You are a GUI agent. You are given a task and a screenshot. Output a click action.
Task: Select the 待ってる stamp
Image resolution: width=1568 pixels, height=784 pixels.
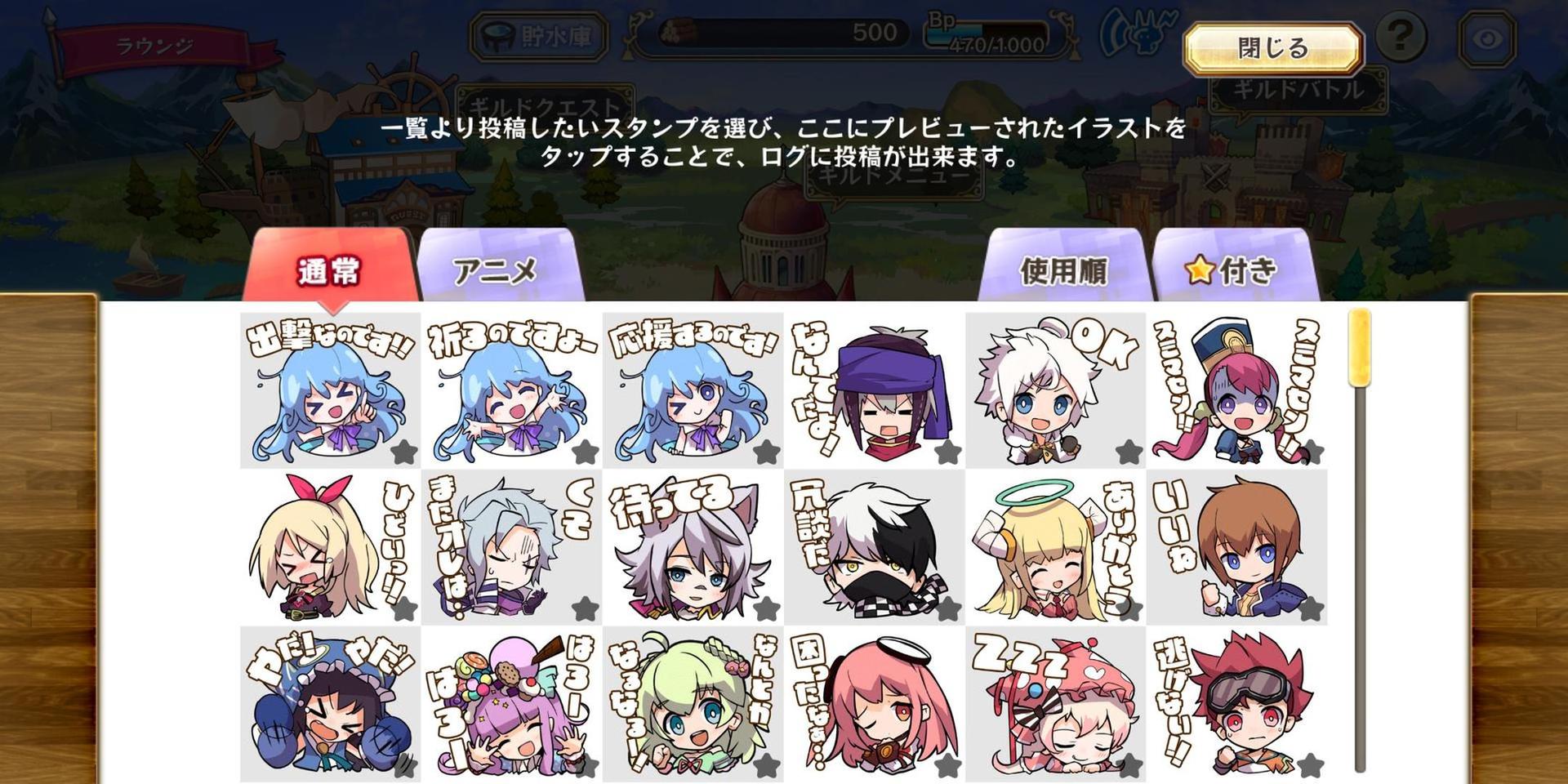692,546
